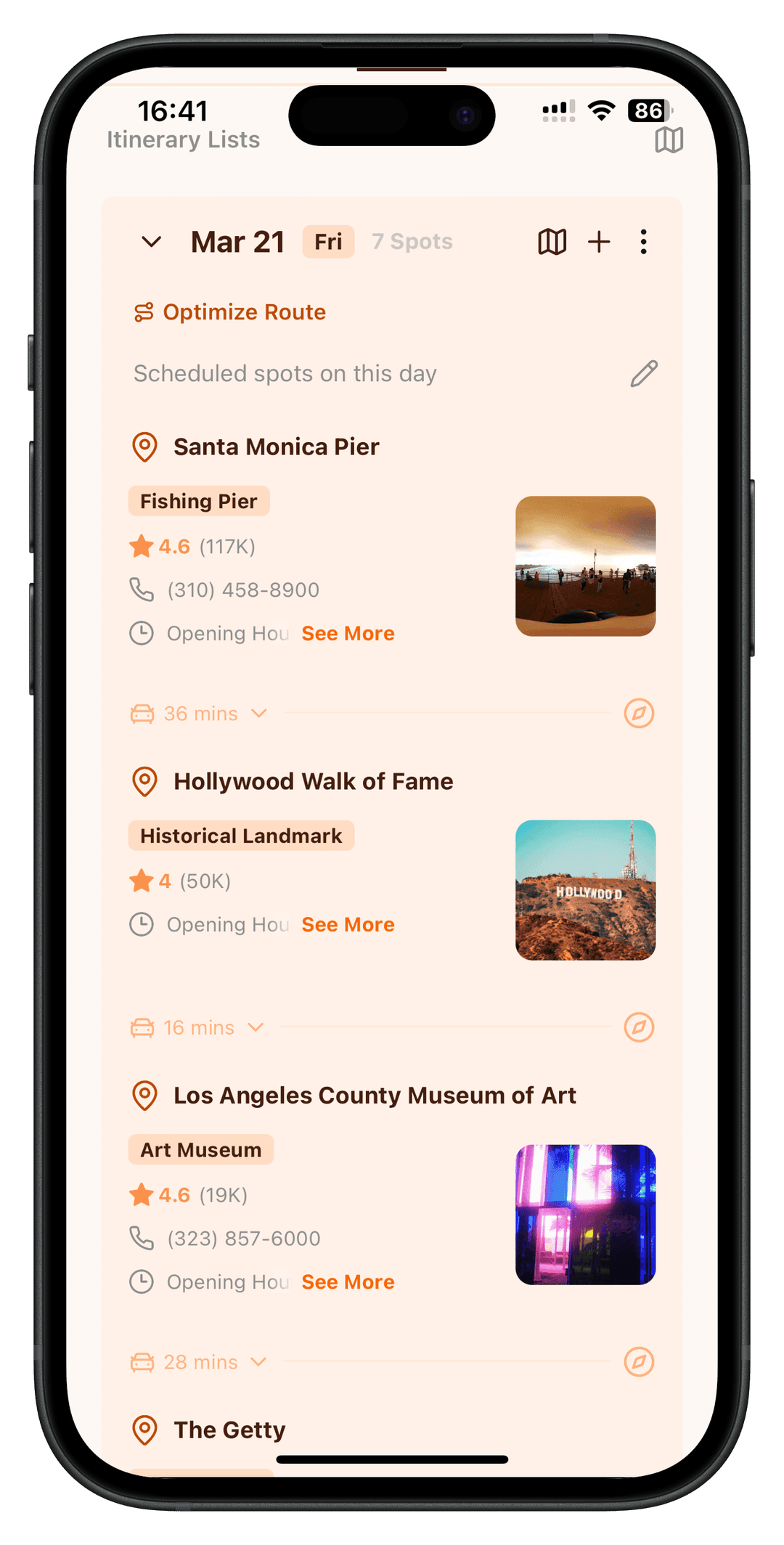Screen dimensions: 784x1545
Task: See more Hollywood Walk of Fame hours
Action: [x=348, y=925]
